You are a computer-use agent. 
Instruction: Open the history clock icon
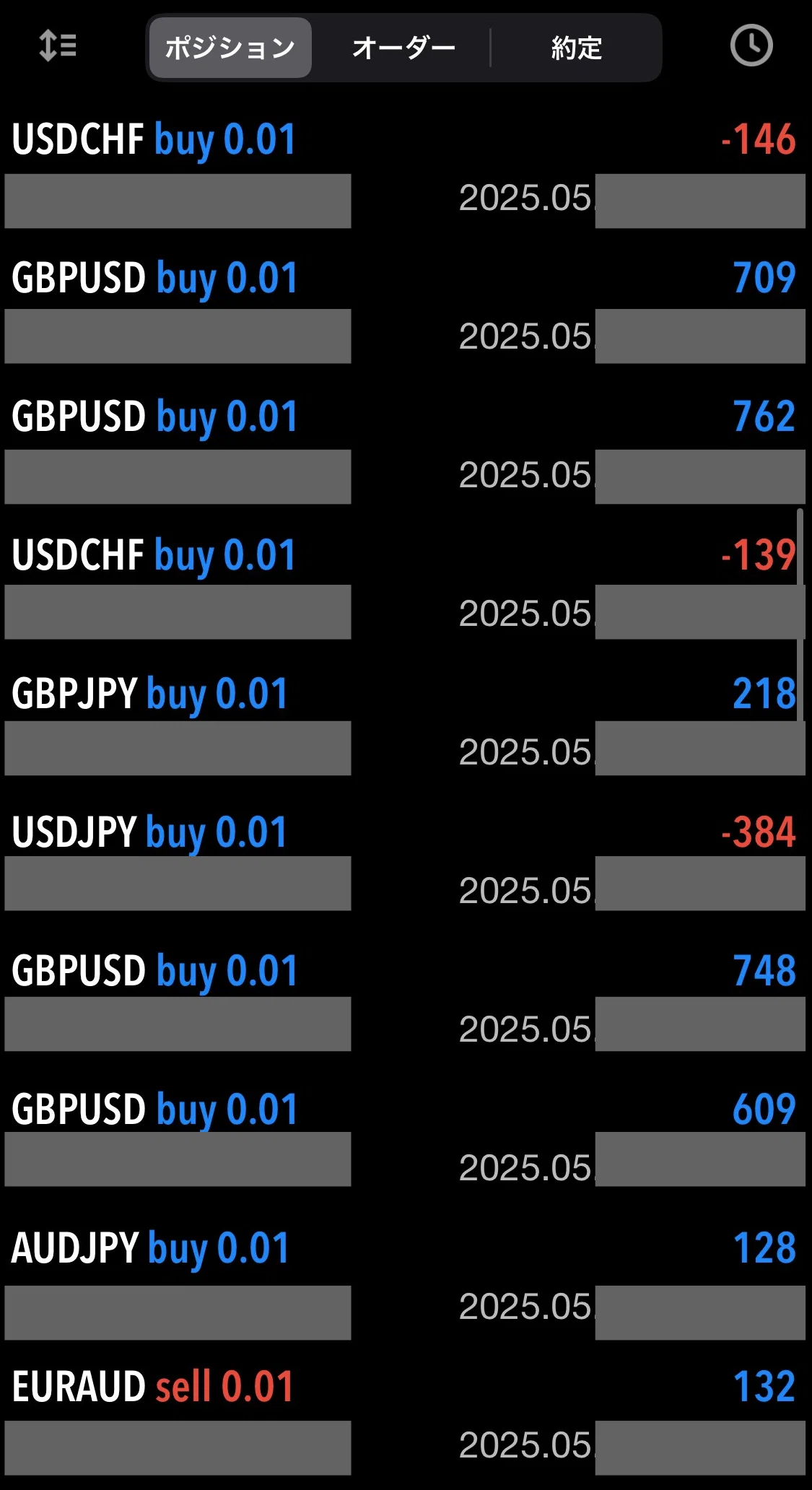751,46
